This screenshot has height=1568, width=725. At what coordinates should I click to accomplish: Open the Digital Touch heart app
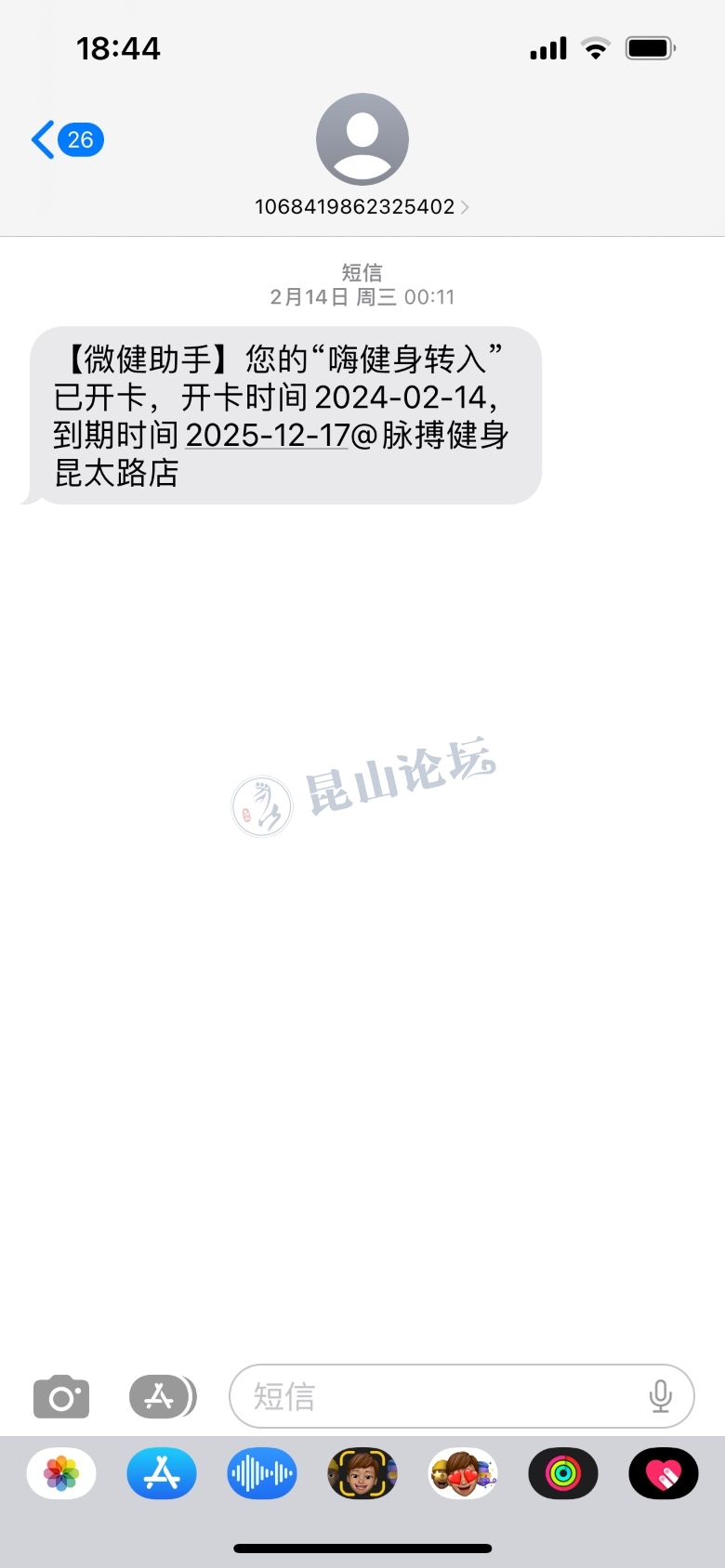(664, 1473)
